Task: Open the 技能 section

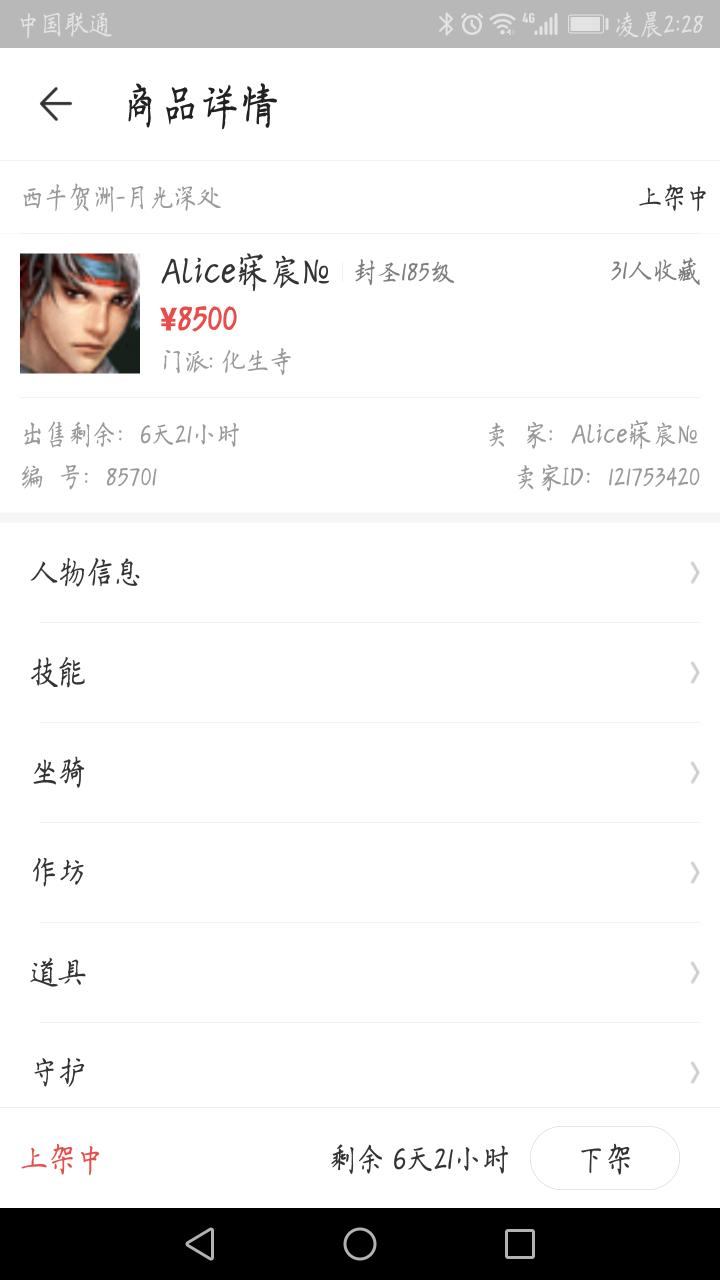Action: [360, 673]
